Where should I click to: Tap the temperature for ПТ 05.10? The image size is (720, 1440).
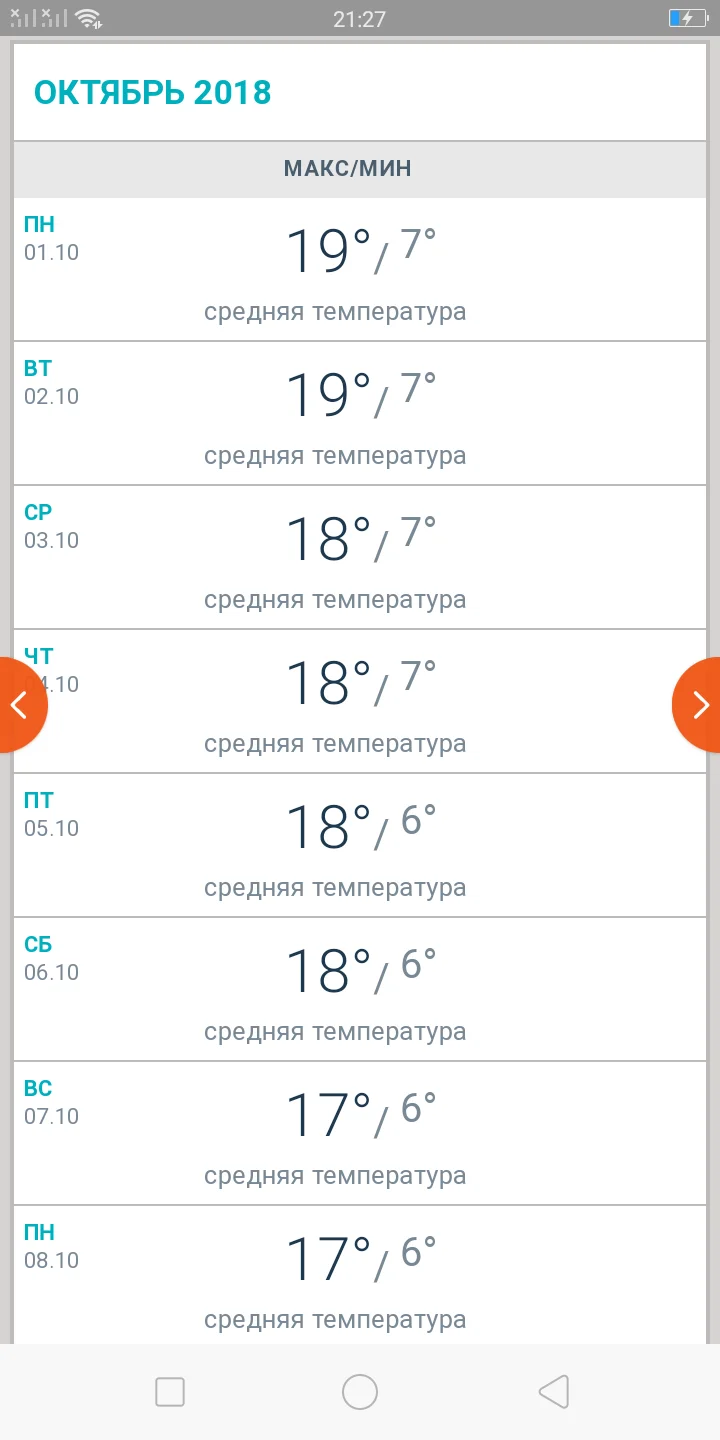coord(360,822)
